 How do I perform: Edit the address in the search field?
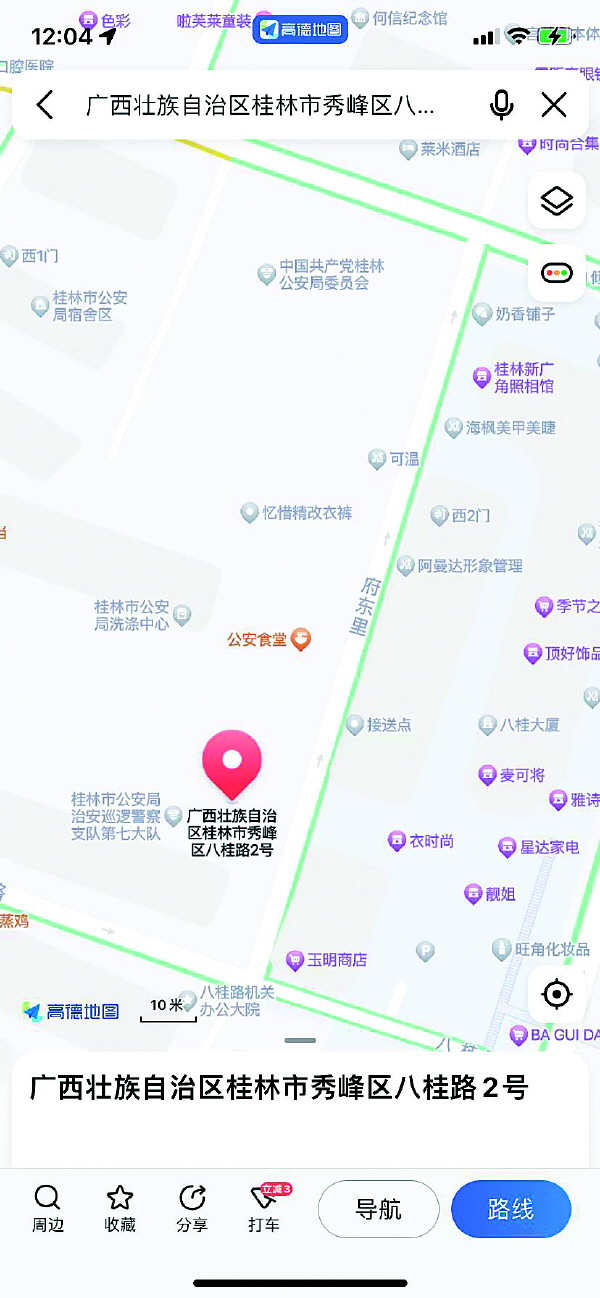point(260,105)
